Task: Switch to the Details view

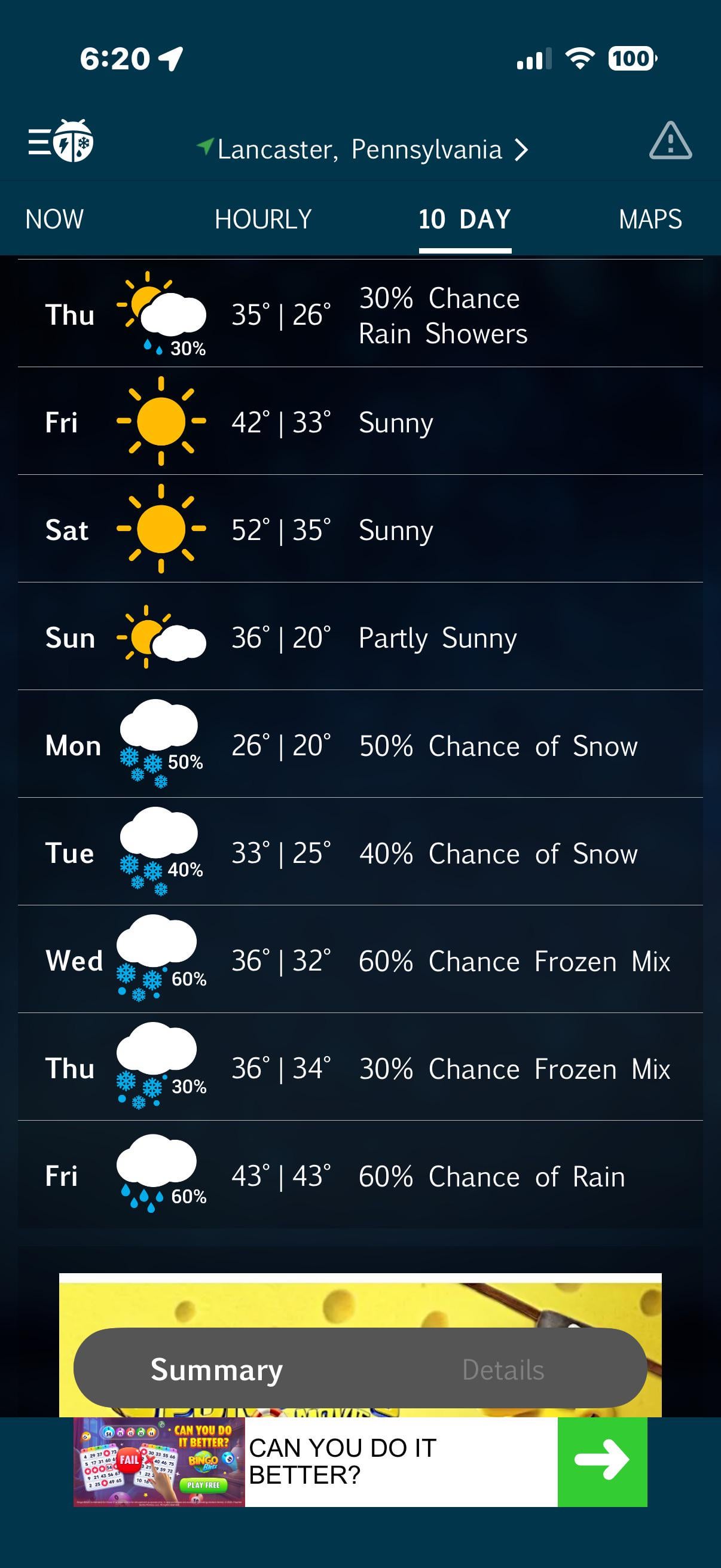Action: [503, 1369]
